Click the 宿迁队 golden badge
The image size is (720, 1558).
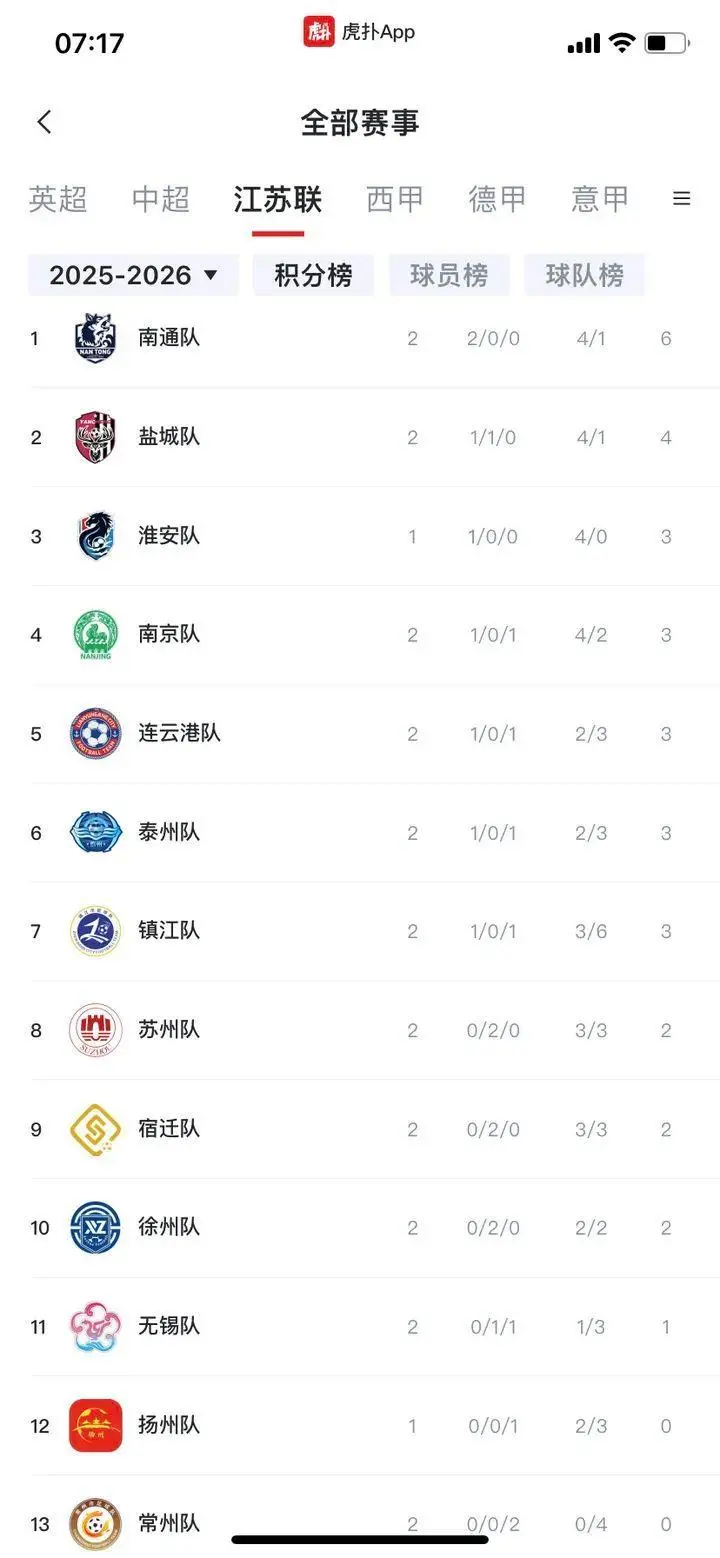tap(95, 1129)
